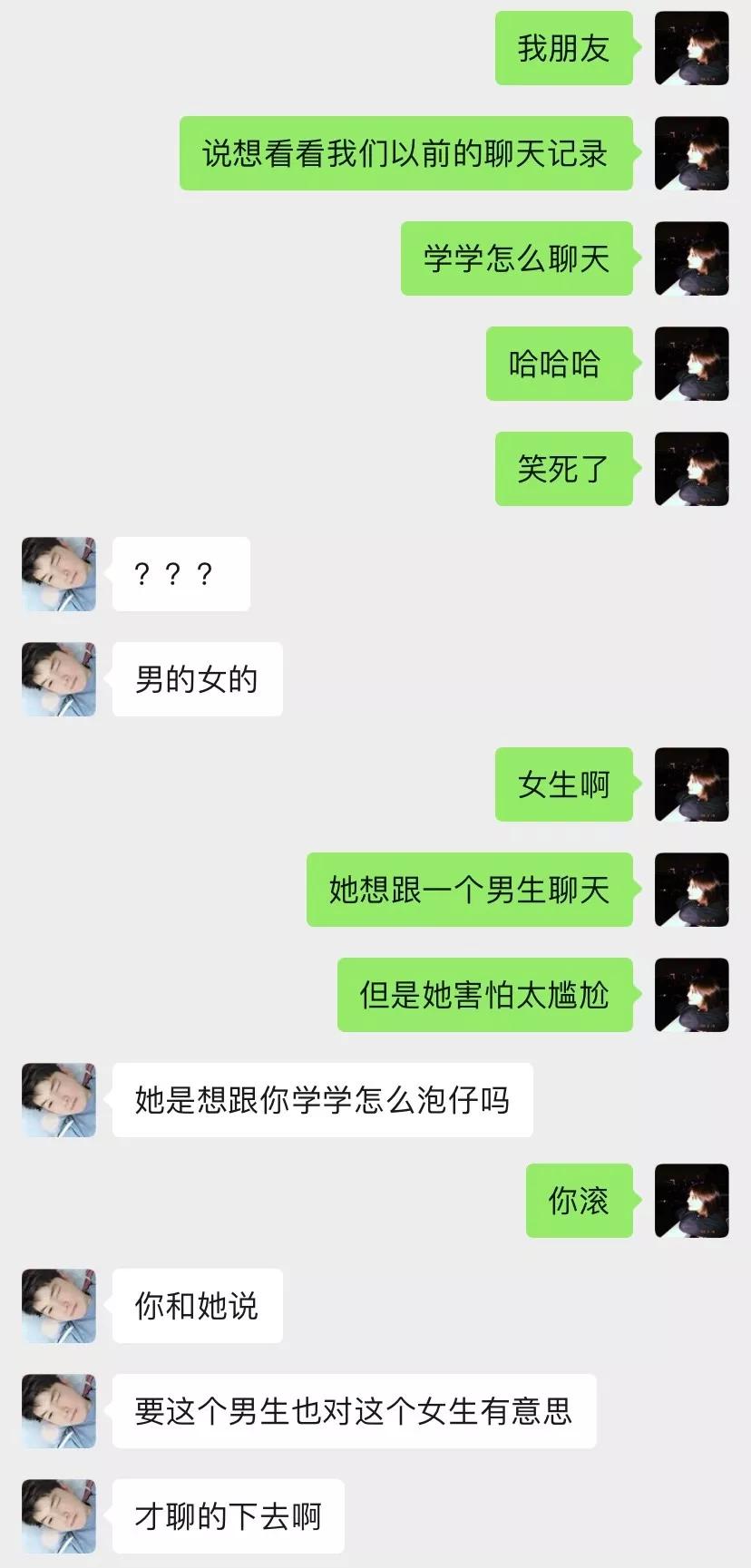Open contact profile beside '男的女的'

coord(59,678)
